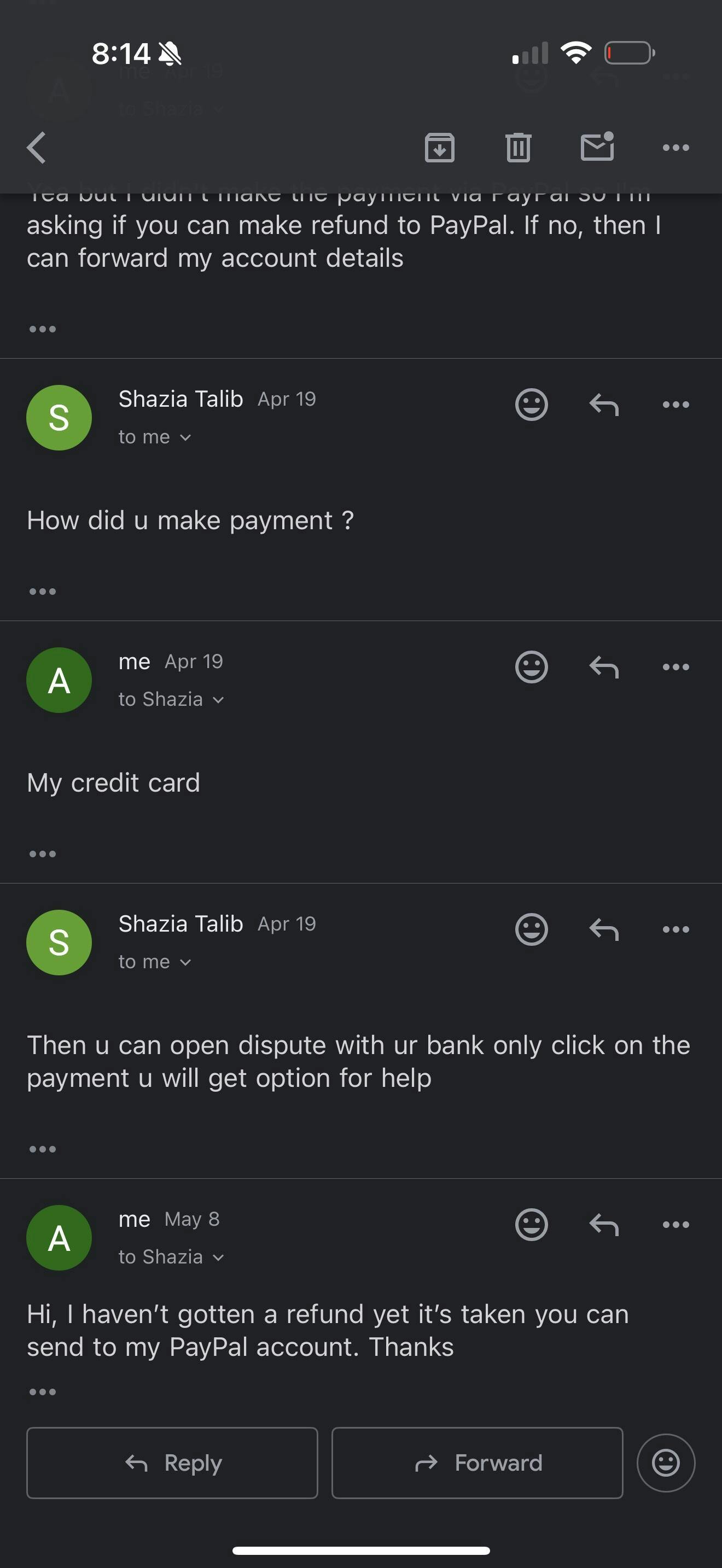Expand "to me" details on the bank dispute message
The width and height of the screenshot is (722, 1568).
point(155,962)
